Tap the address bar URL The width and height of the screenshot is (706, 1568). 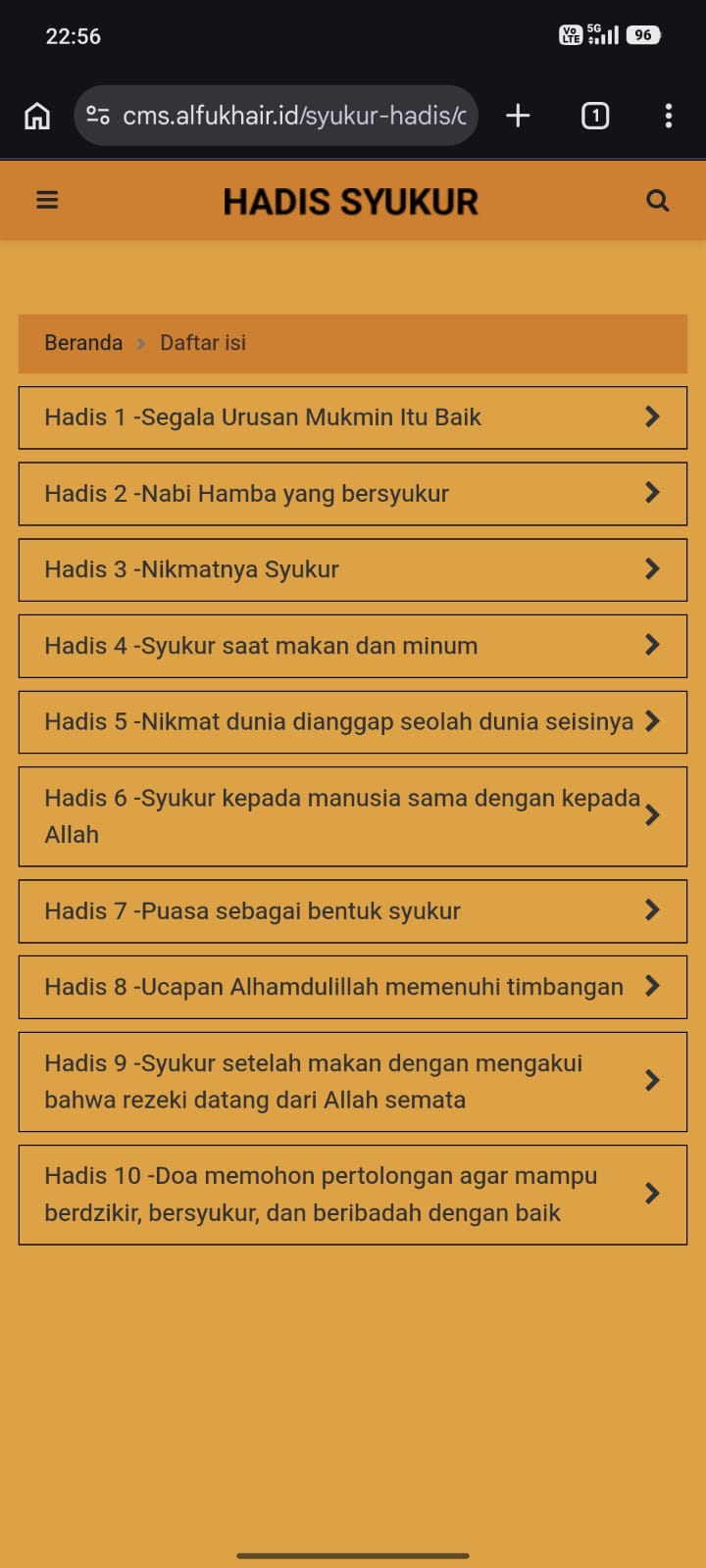click(294, 116)
